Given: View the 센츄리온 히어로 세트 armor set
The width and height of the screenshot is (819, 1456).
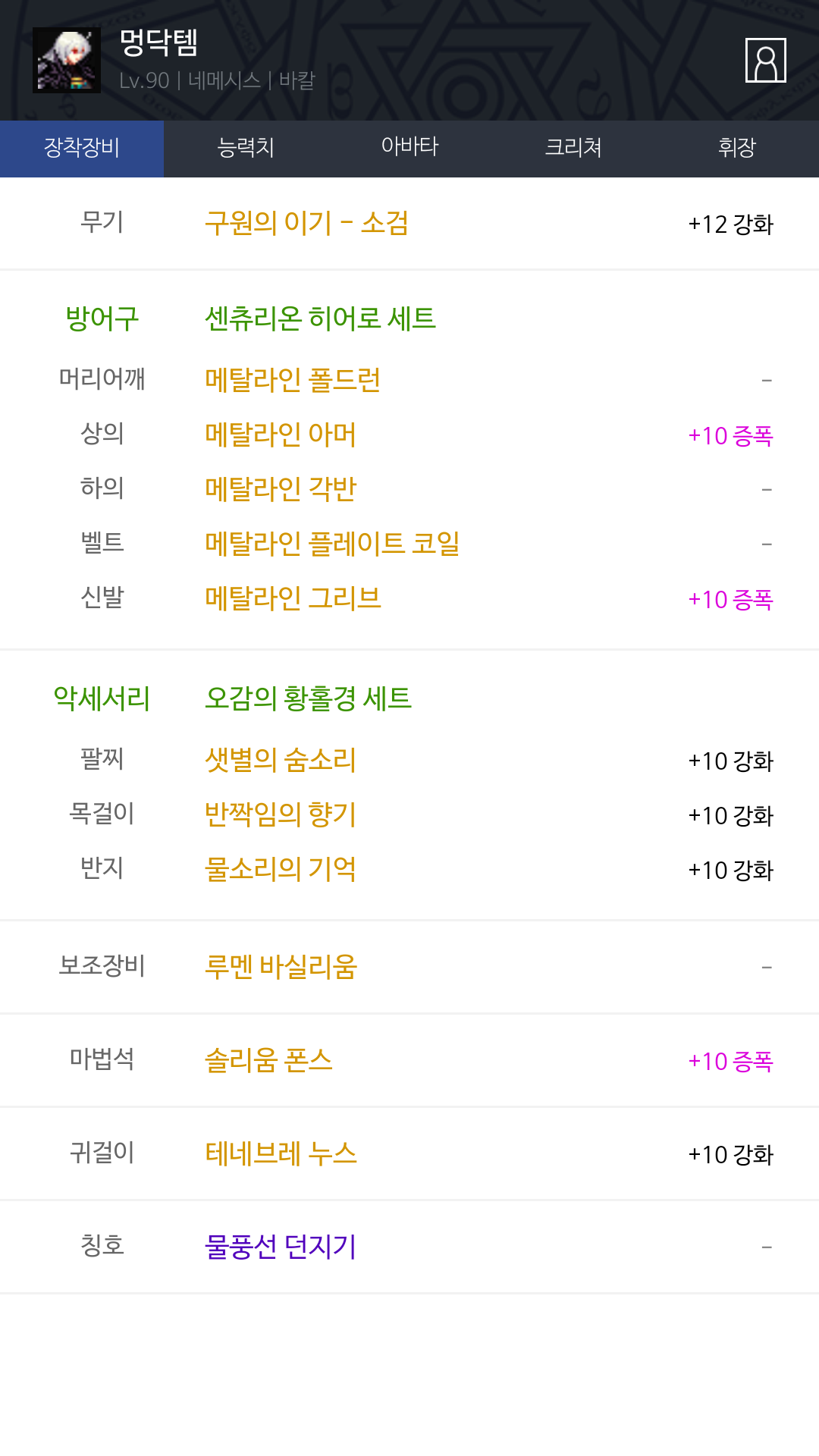Looking at the screenshot, I should 320,318.
